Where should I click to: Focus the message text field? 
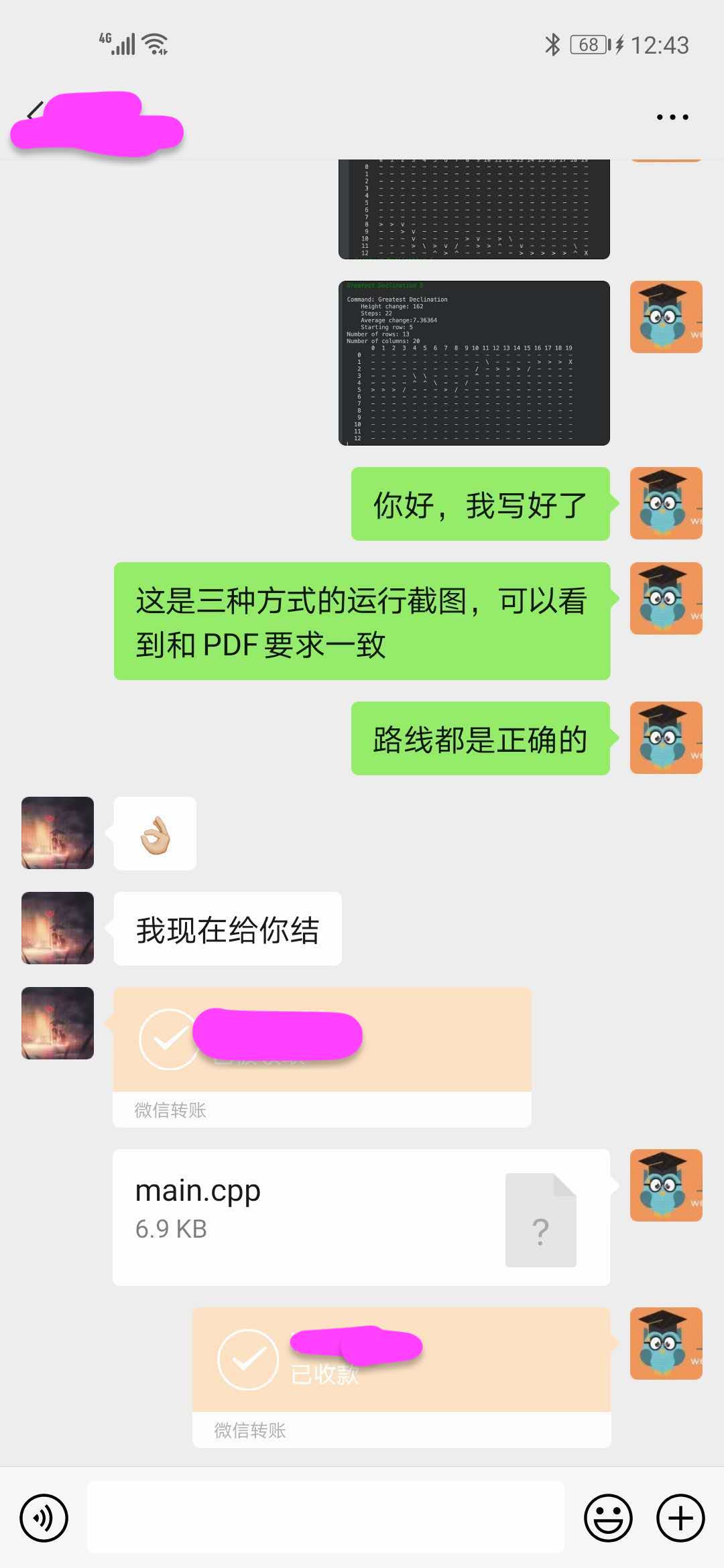(326, 1517)
